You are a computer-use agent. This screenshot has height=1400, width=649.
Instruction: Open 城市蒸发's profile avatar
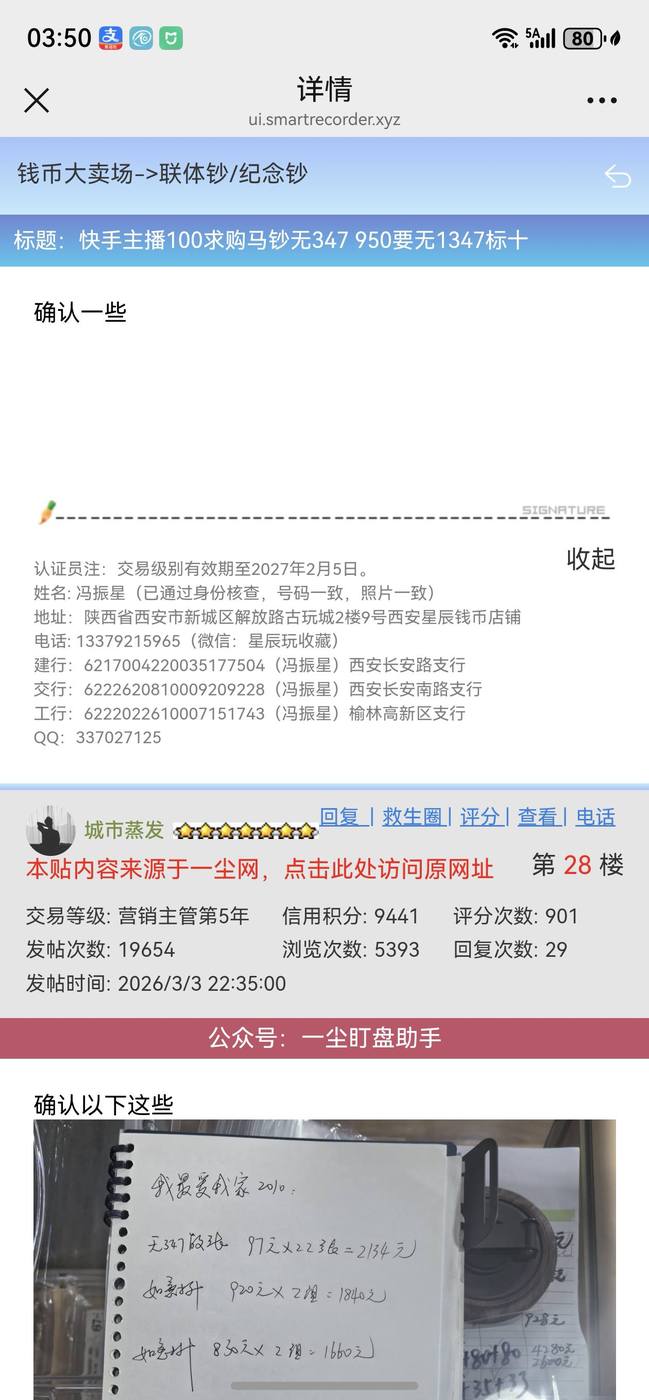pyautogui.click(x=50, y=831)
